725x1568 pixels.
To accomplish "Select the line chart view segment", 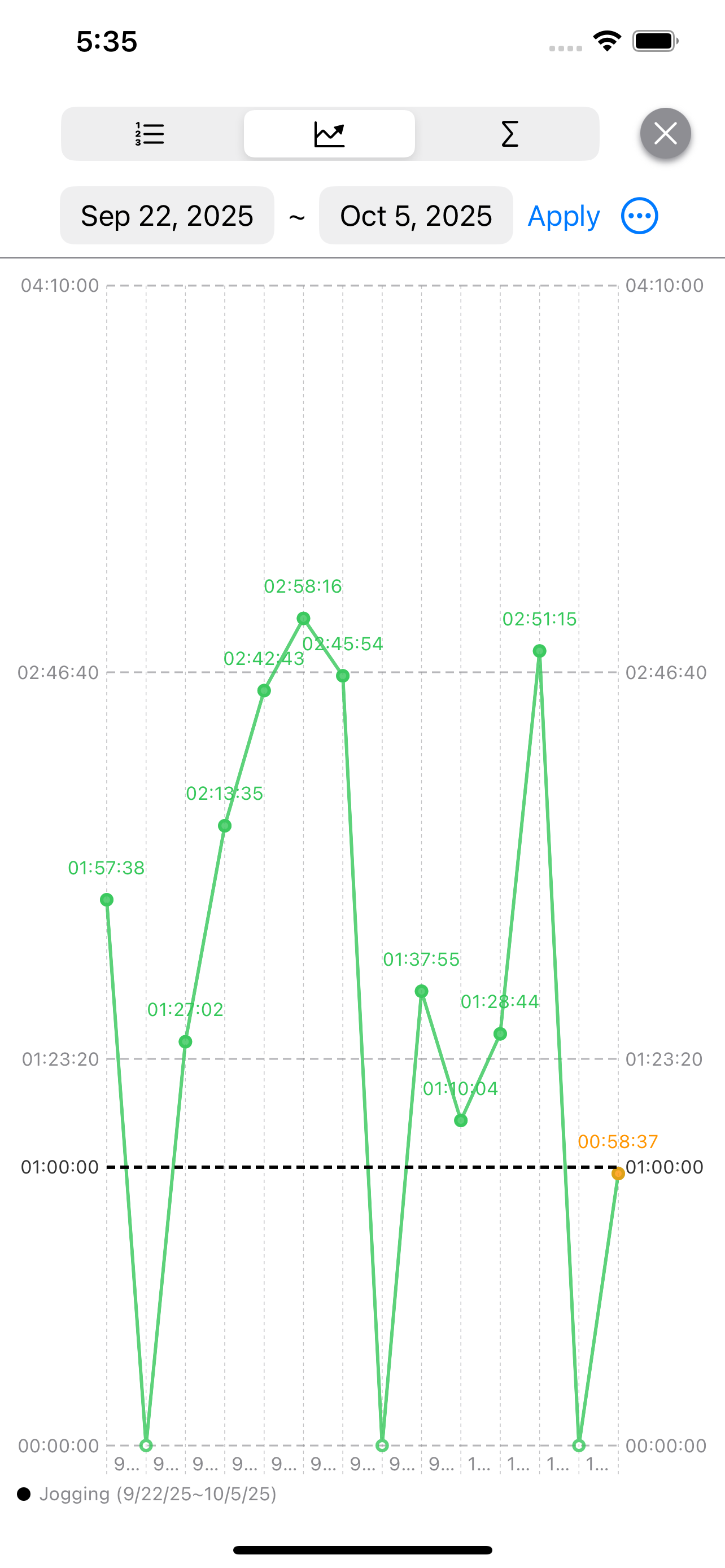I will pos(329,134).
